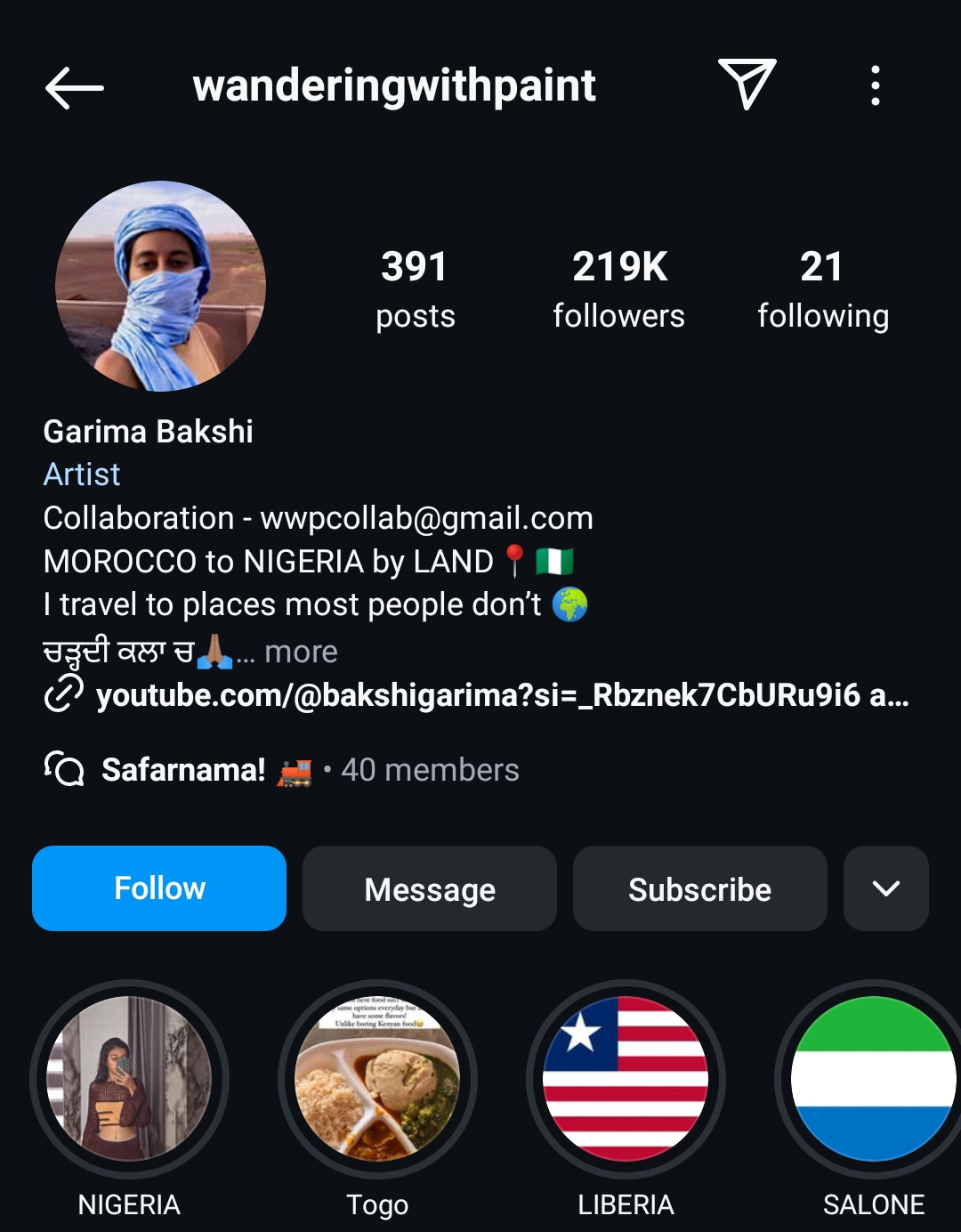The image size is (961, 1232).
Task: Expand the bio with 'more'
Action: click(301, 652)
